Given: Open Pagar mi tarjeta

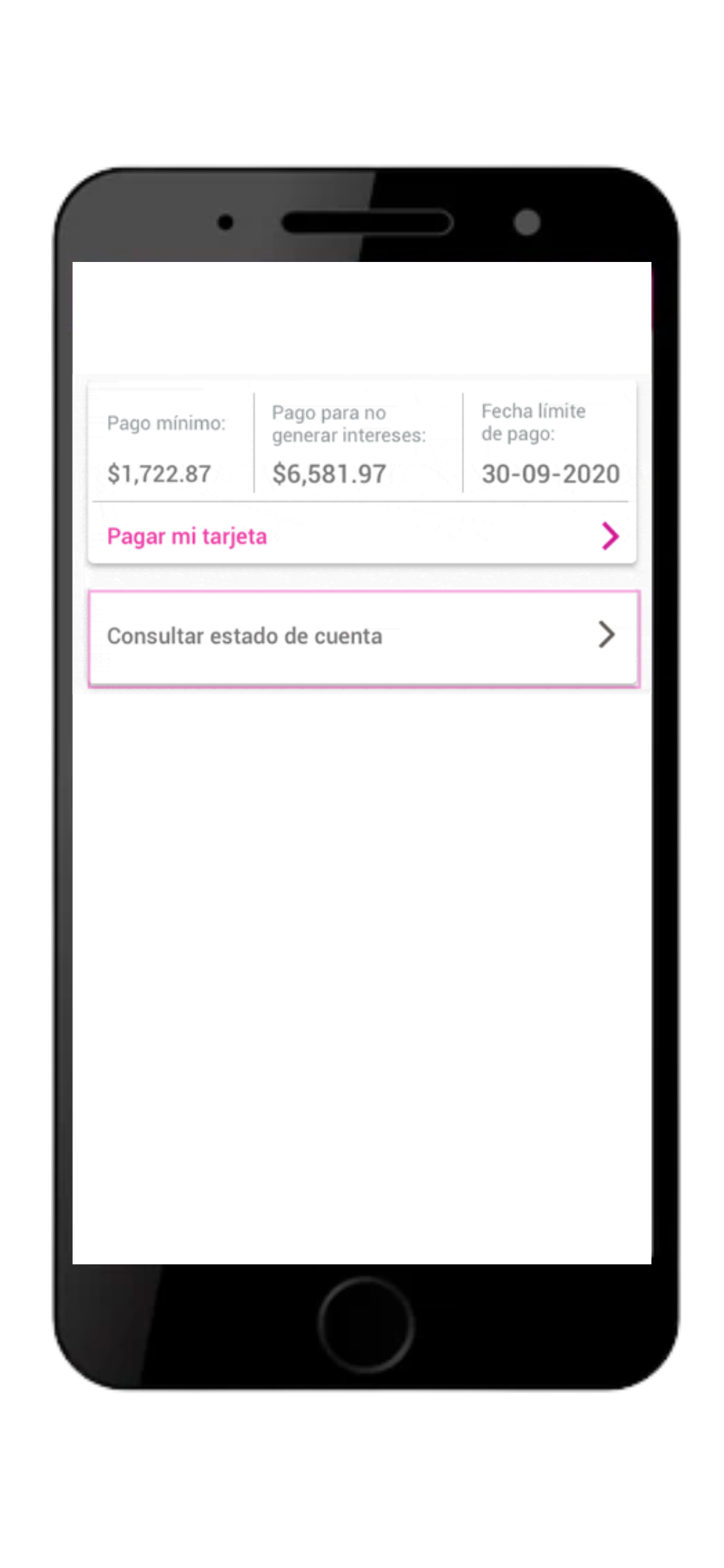Looking at the screenshot, I should 188,536.
